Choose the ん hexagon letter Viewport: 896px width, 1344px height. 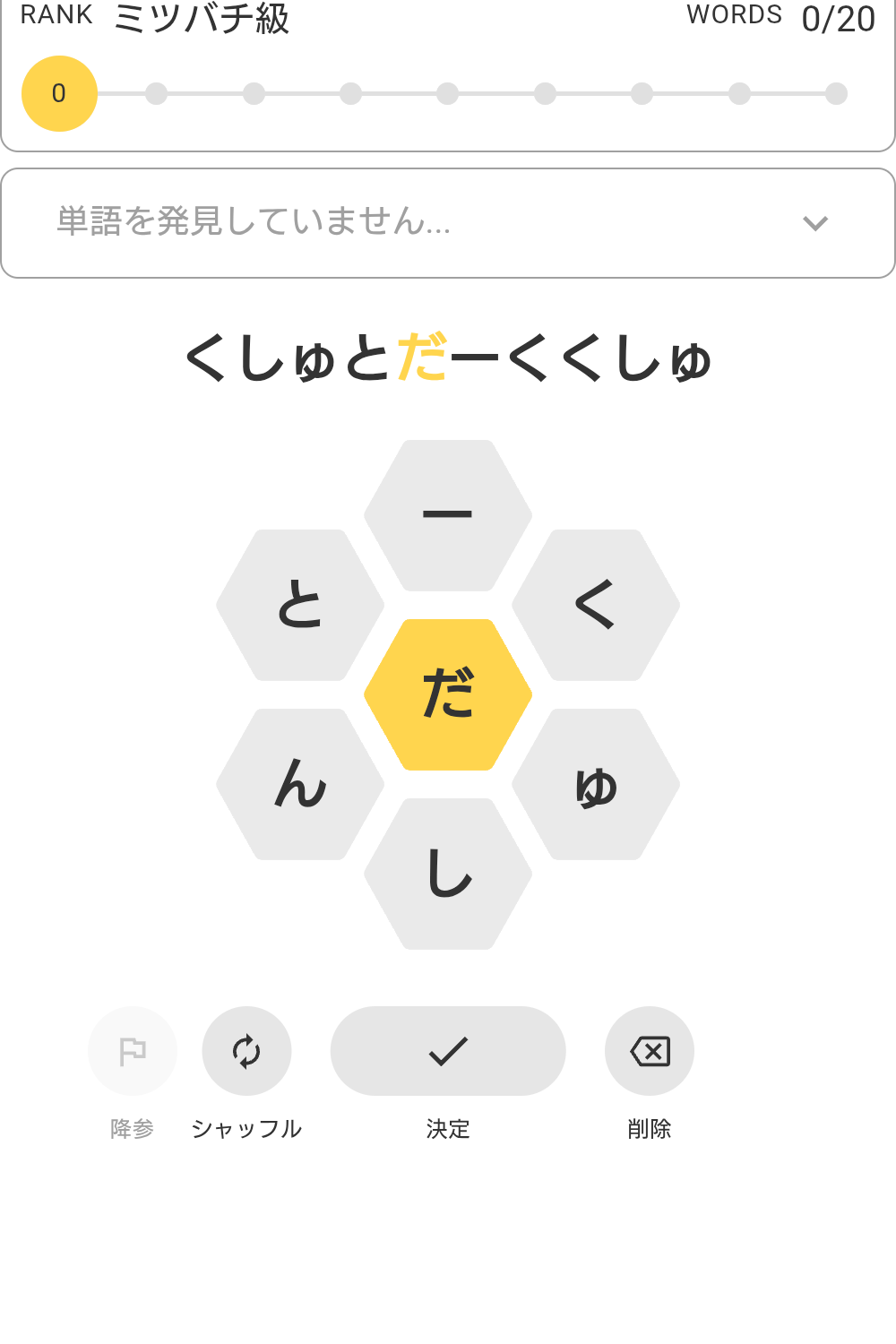tap(300, 784)
